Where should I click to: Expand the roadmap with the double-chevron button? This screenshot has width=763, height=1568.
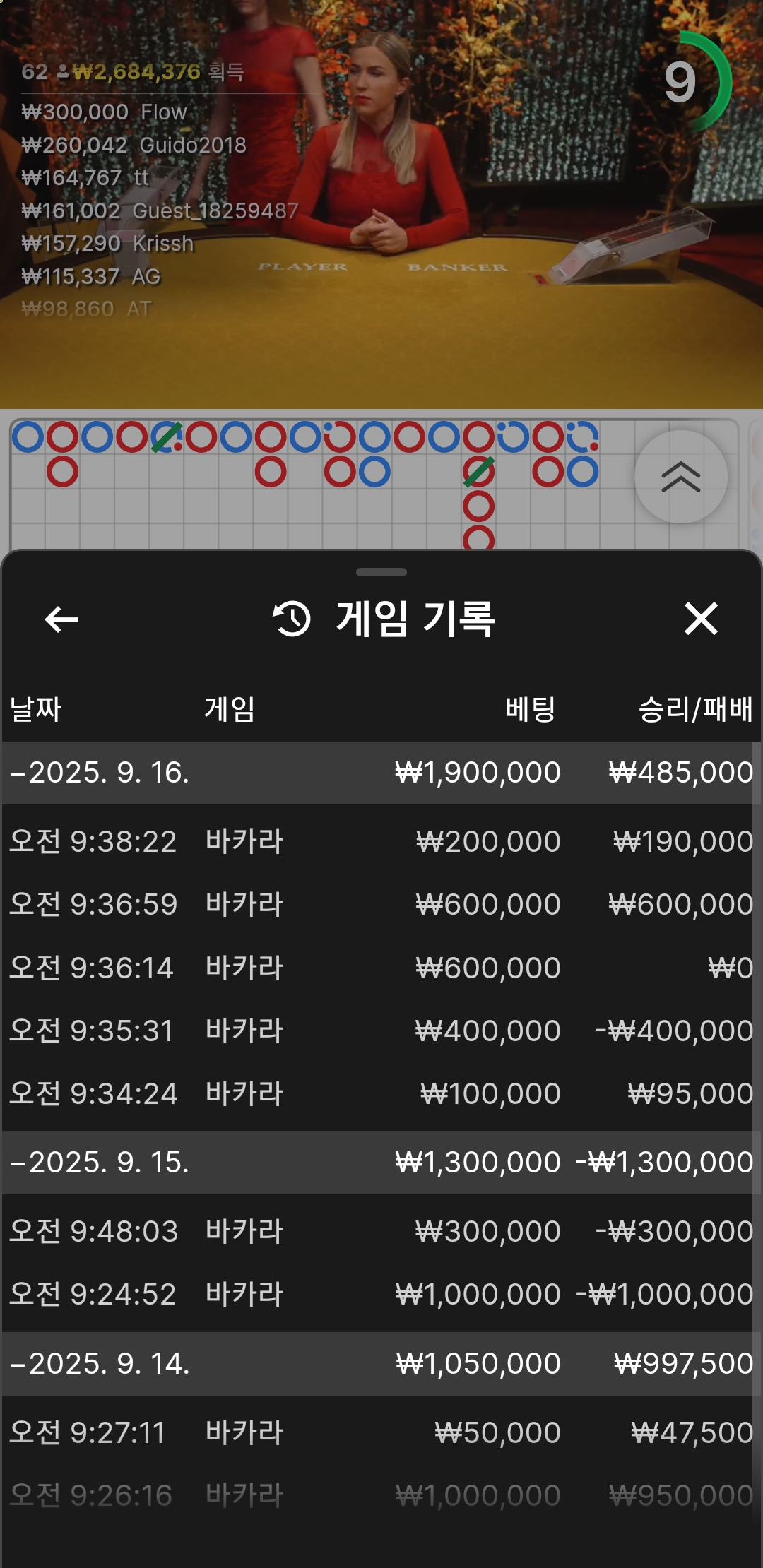pyautogui.click(x=680, y=477)
